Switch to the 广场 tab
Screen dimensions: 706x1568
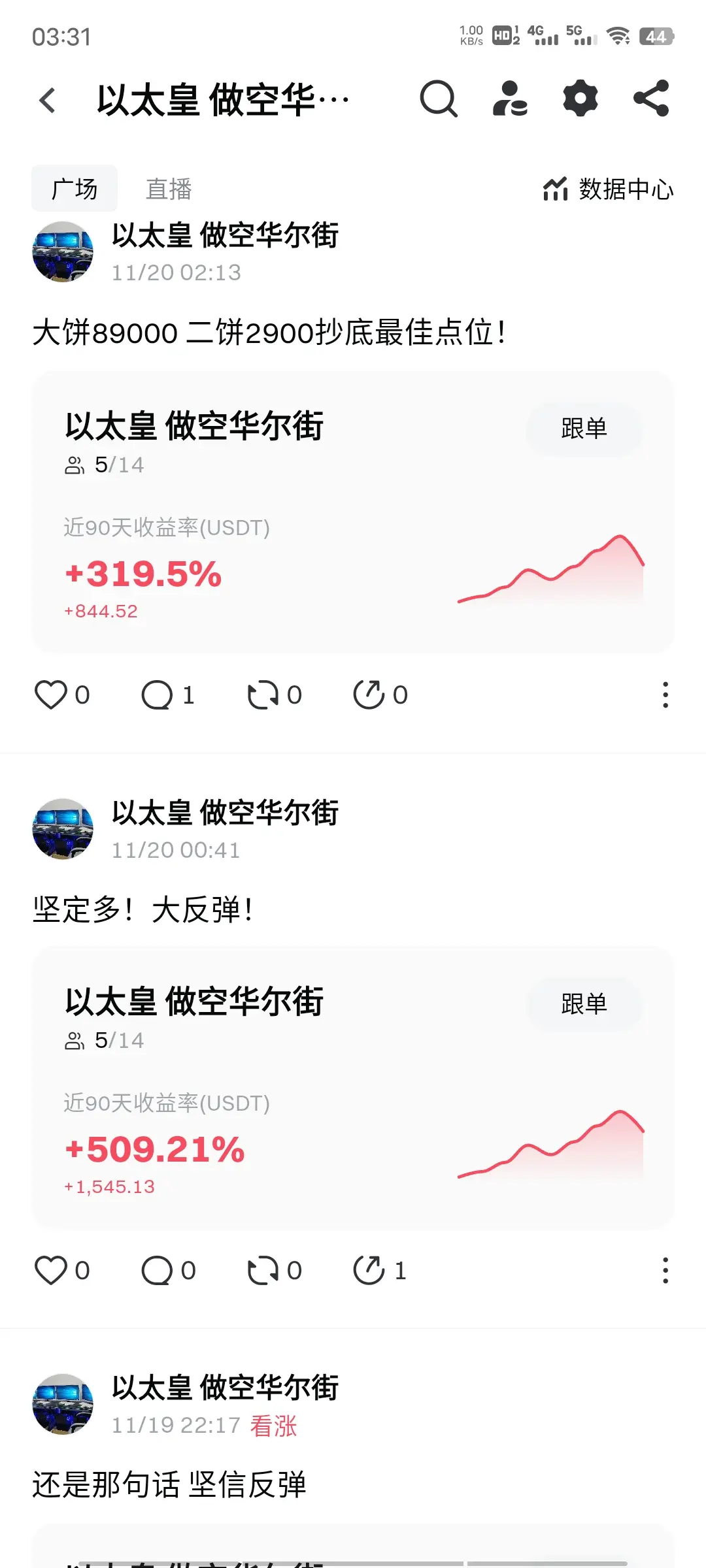coord(75,189)
